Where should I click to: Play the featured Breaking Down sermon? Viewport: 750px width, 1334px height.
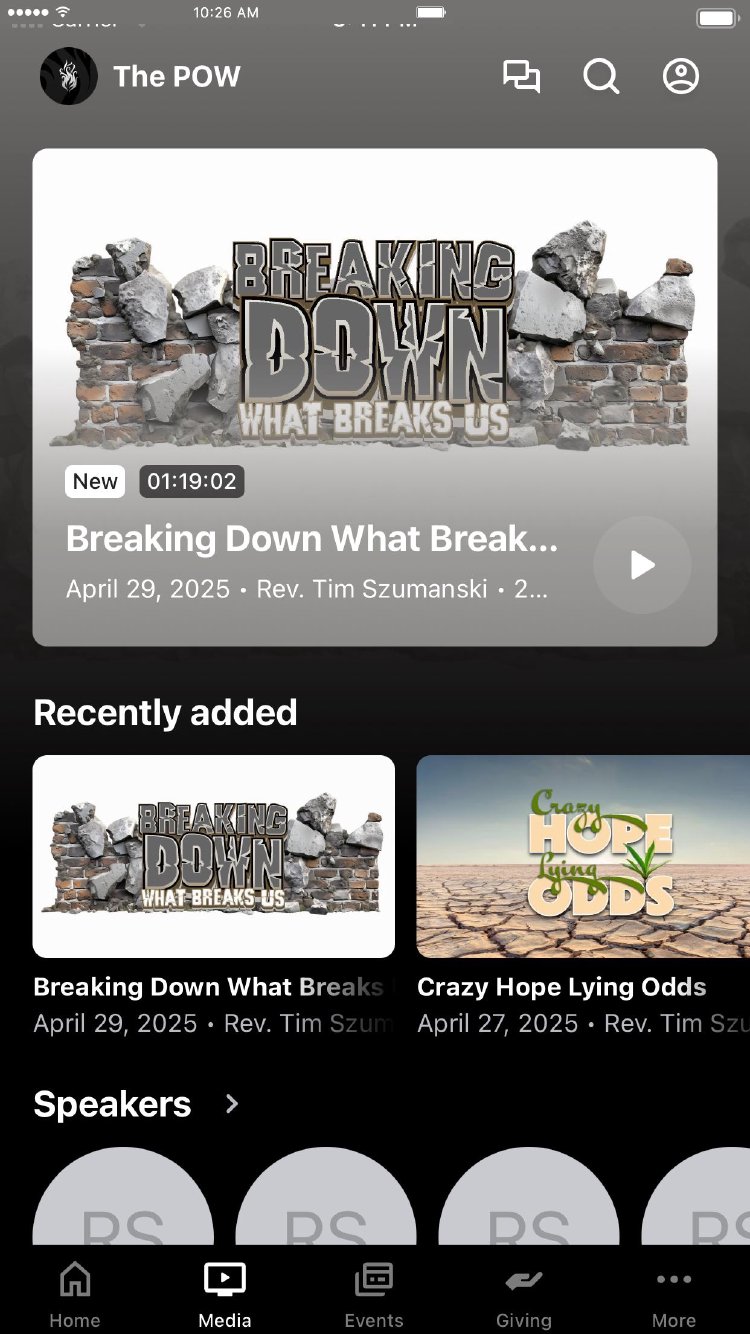point(642,565)
